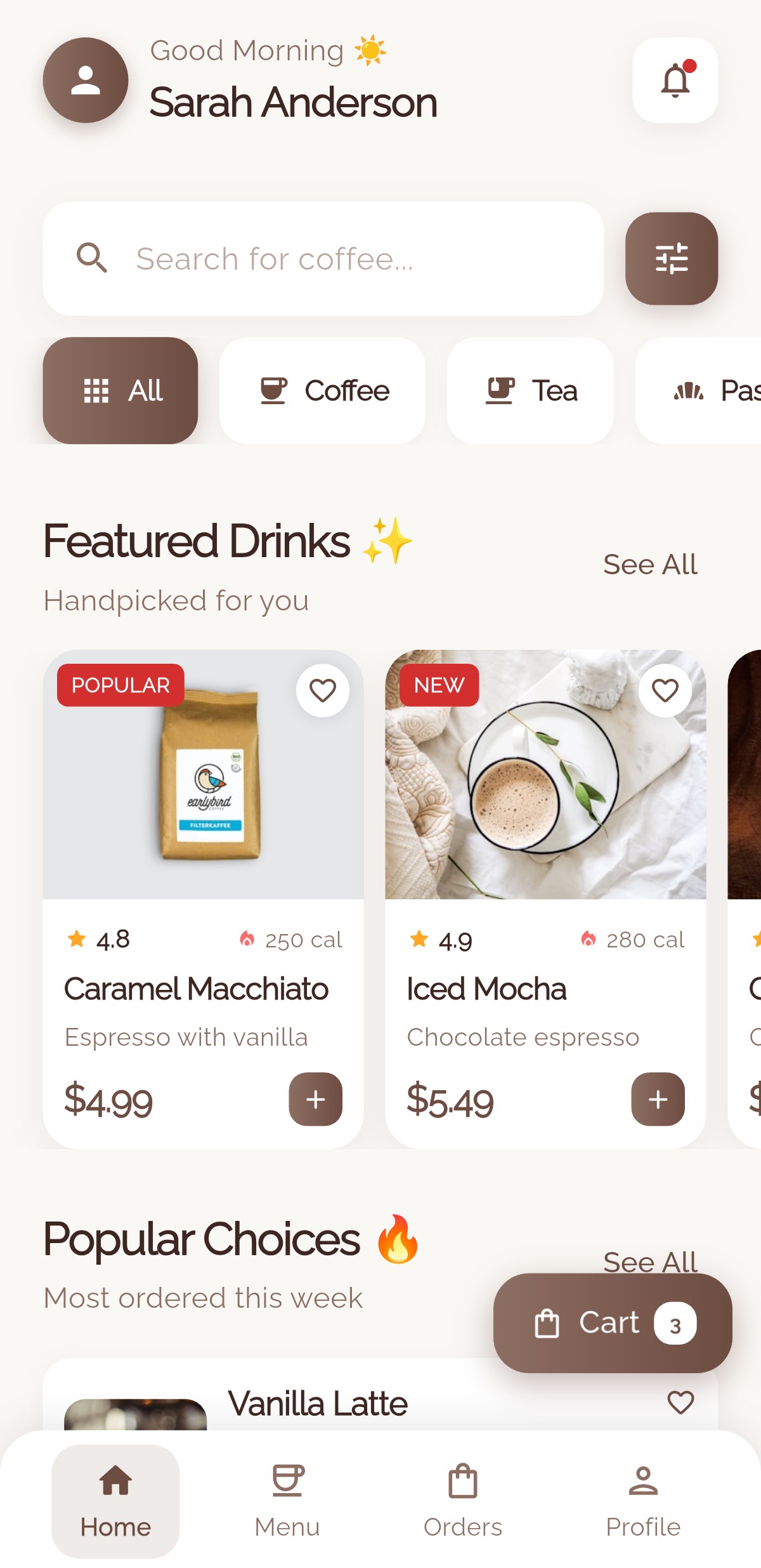
Task: Filter by the Coffee category
Action: pos(322,390)
